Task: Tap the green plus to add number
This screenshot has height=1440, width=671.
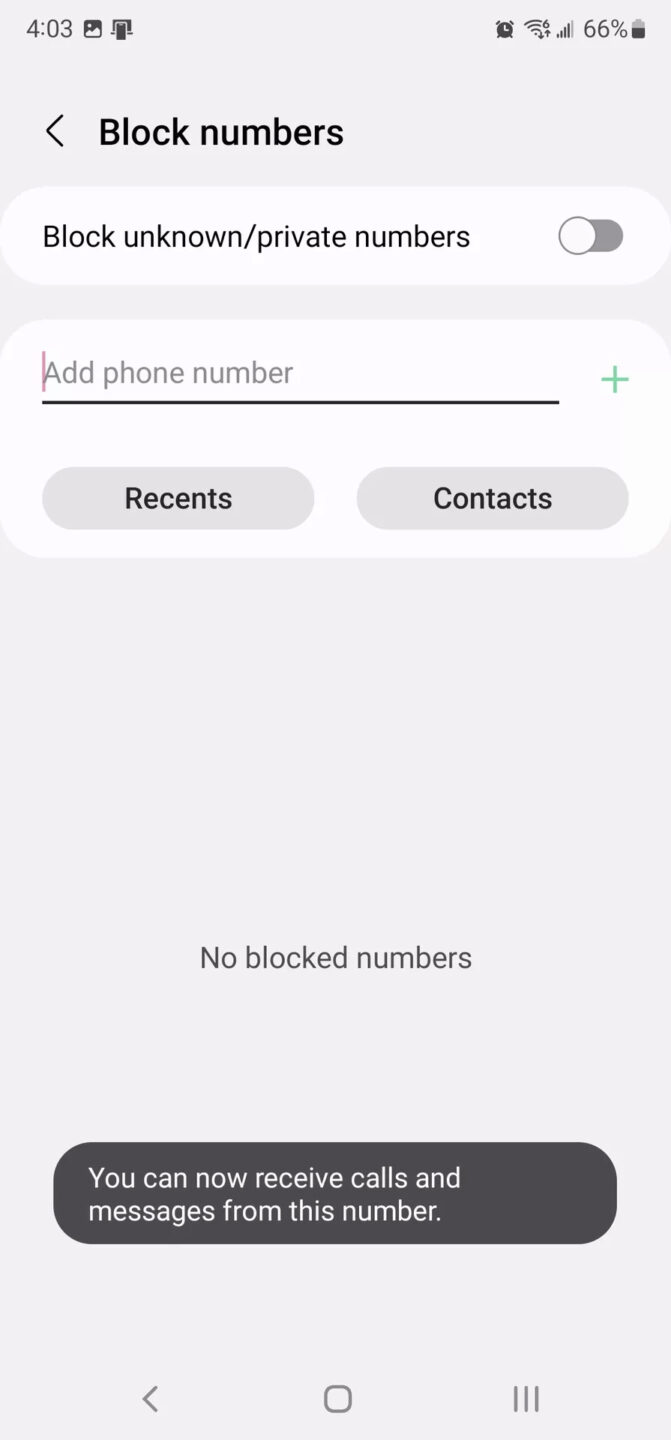Action: 614,379
